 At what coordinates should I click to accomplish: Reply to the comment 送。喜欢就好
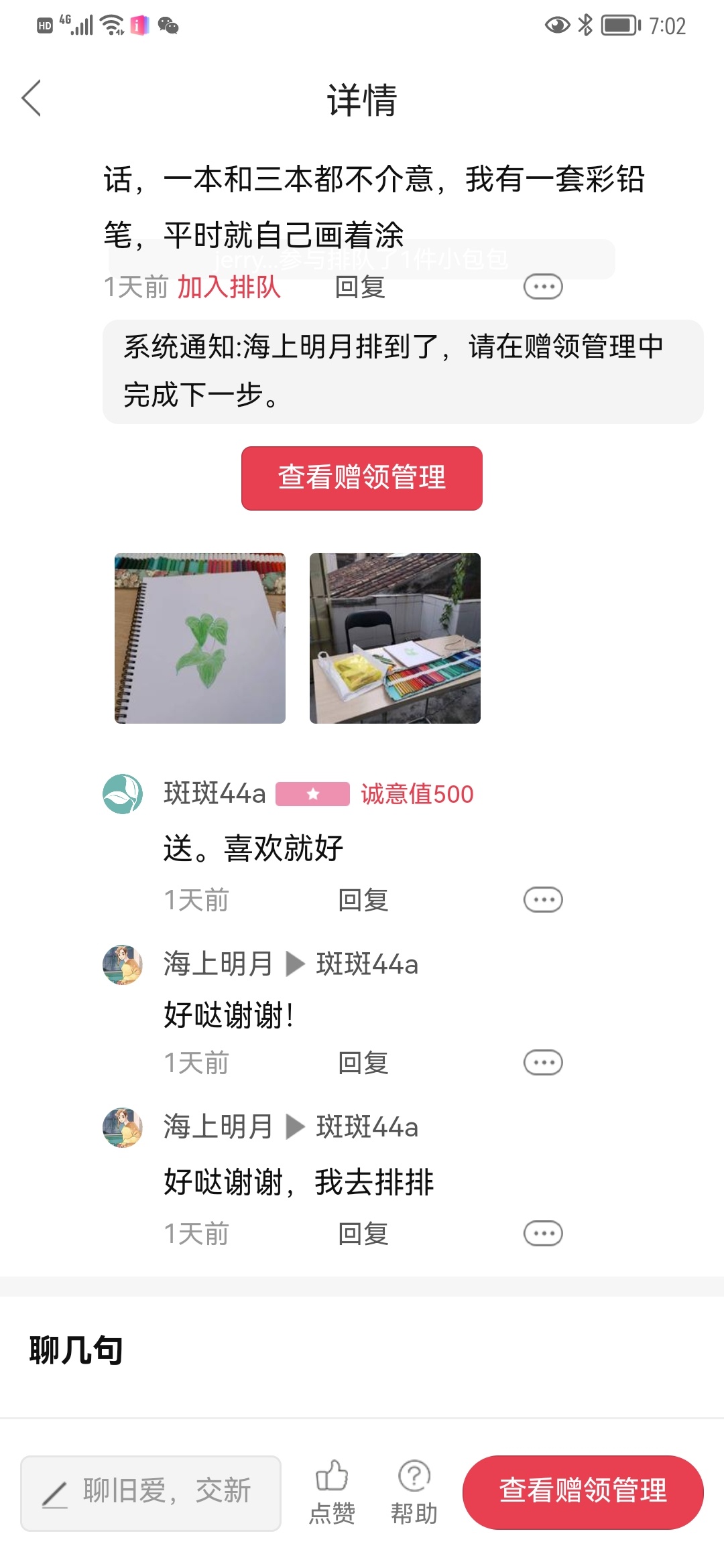coord(363,900)
